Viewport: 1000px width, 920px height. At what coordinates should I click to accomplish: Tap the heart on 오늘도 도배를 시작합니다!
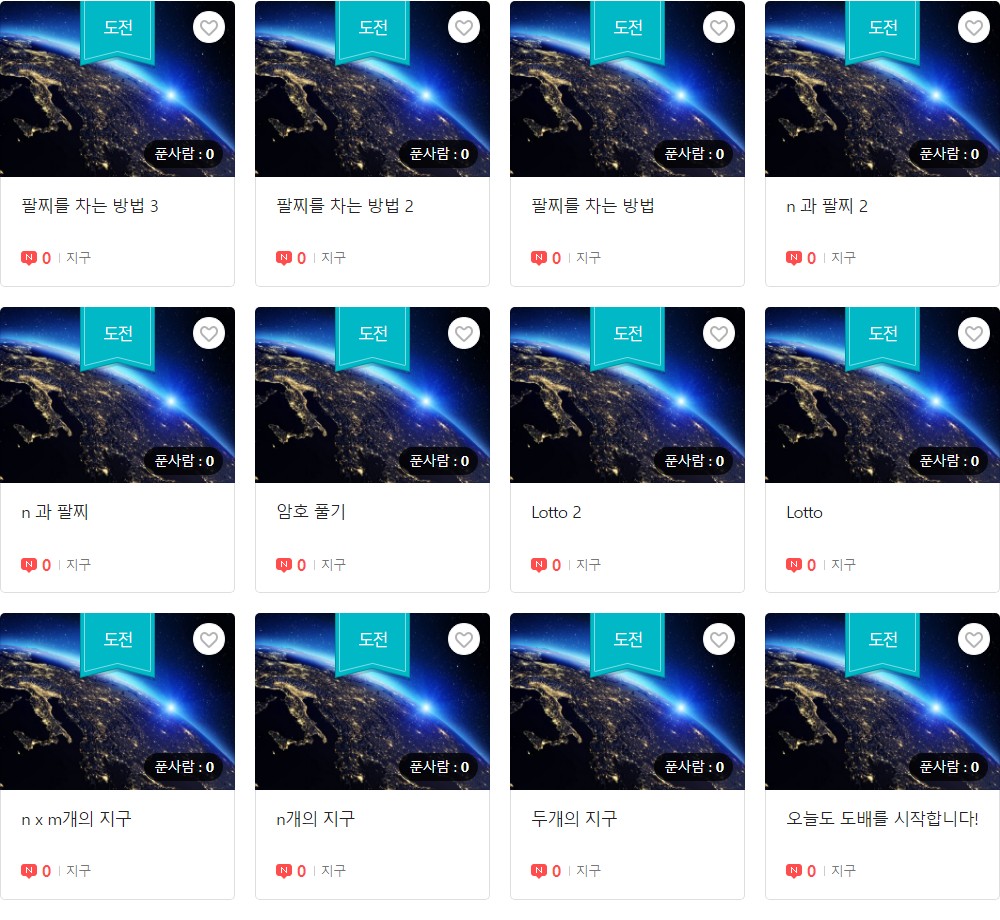point(974,640)
